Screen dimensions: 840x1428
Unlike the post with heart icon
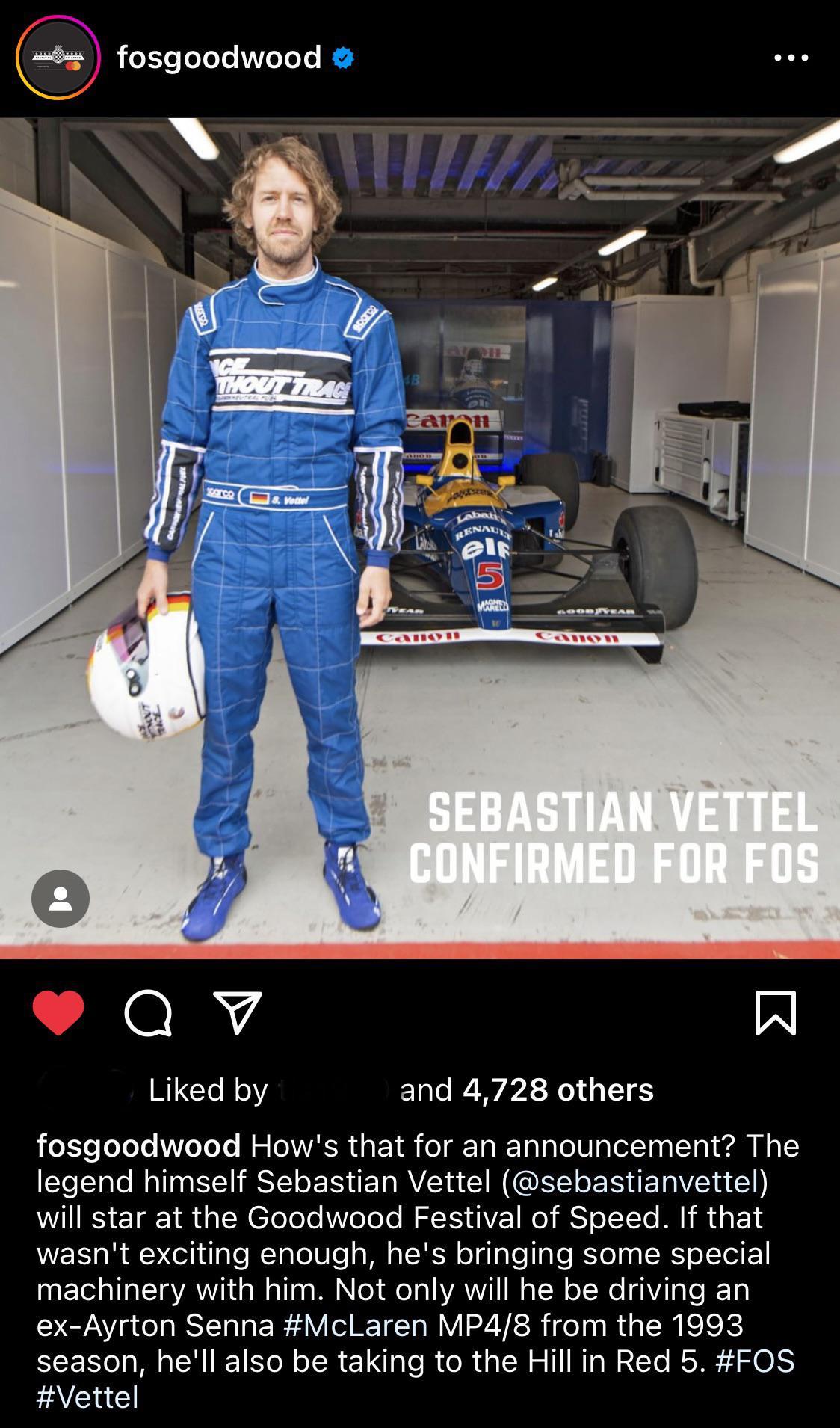[58, 1013]
